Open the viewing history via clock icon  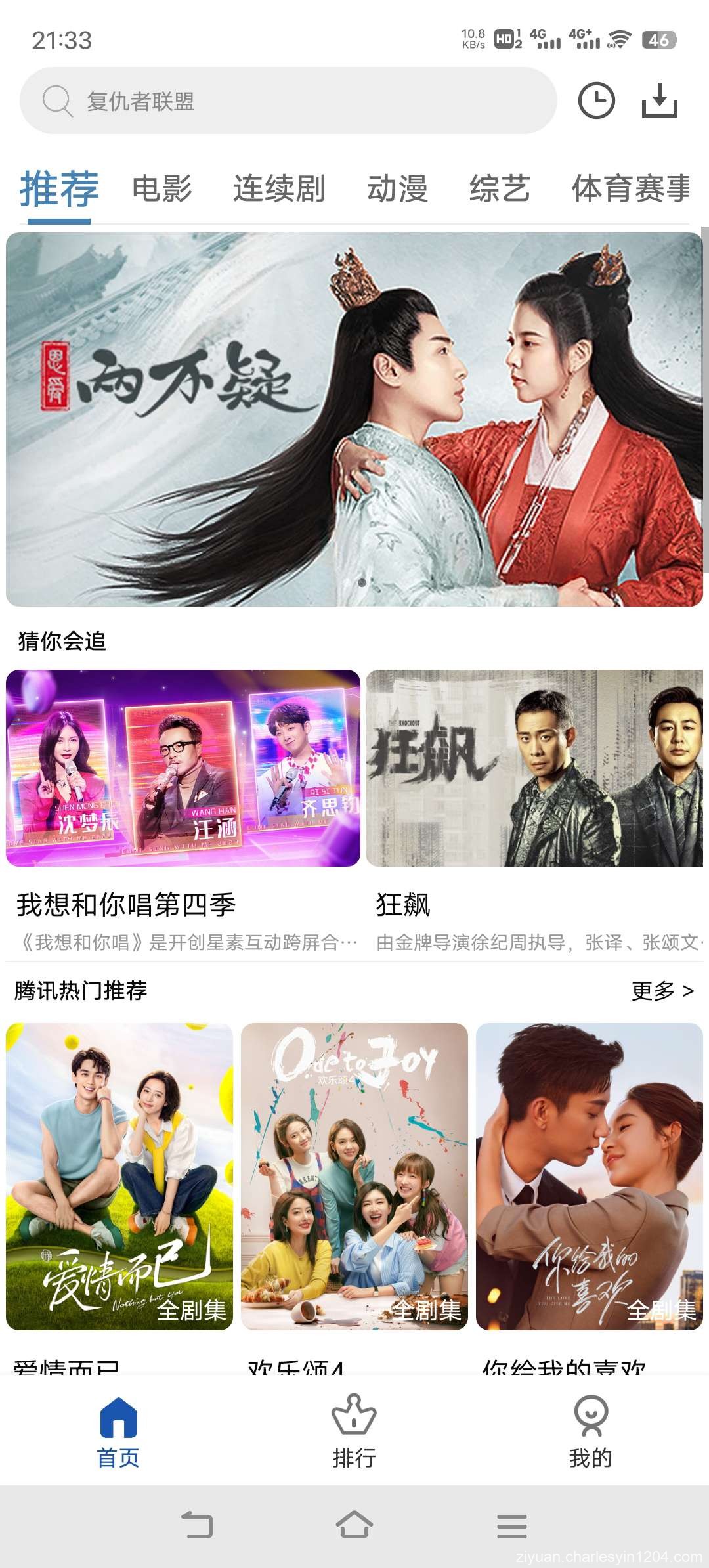[596, 101]
